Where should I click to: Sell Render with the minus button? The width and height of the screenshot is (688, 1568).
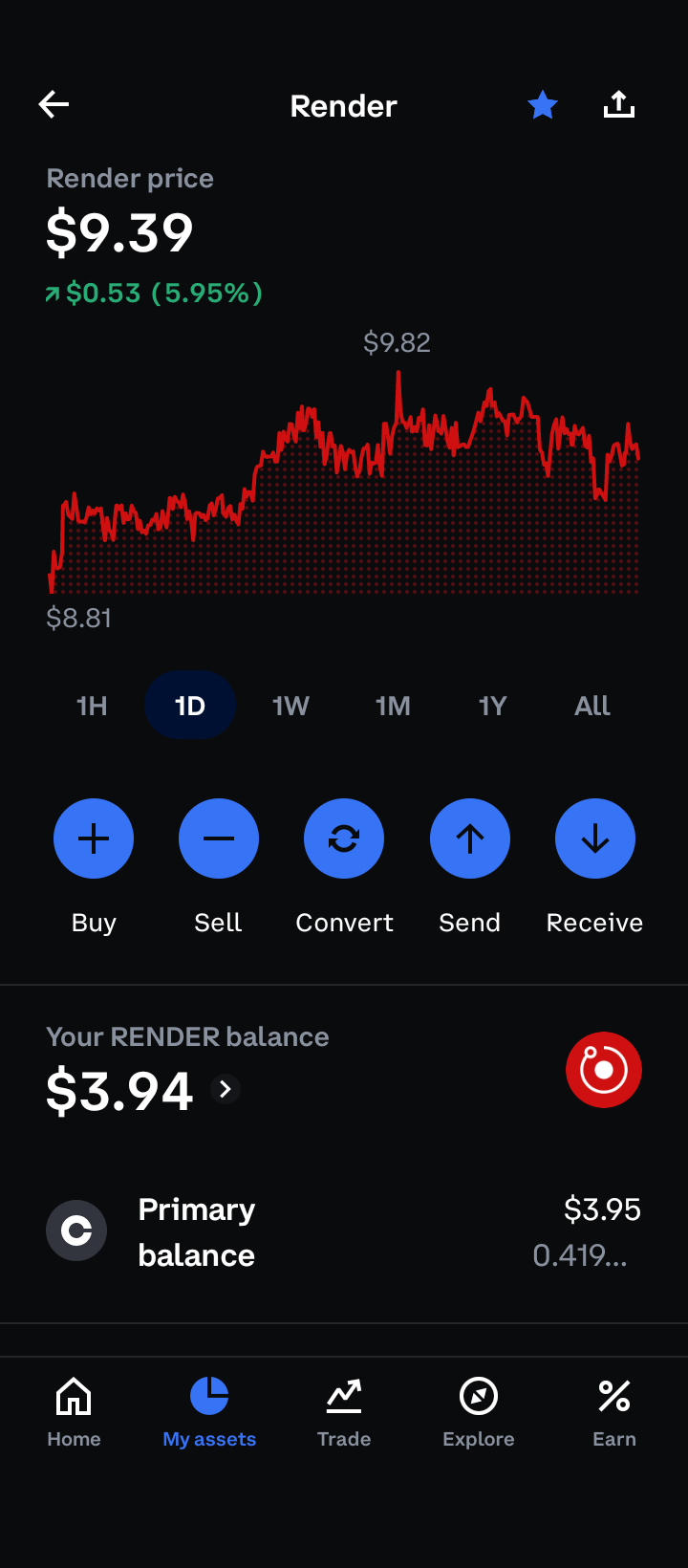[x=219, y=838]
